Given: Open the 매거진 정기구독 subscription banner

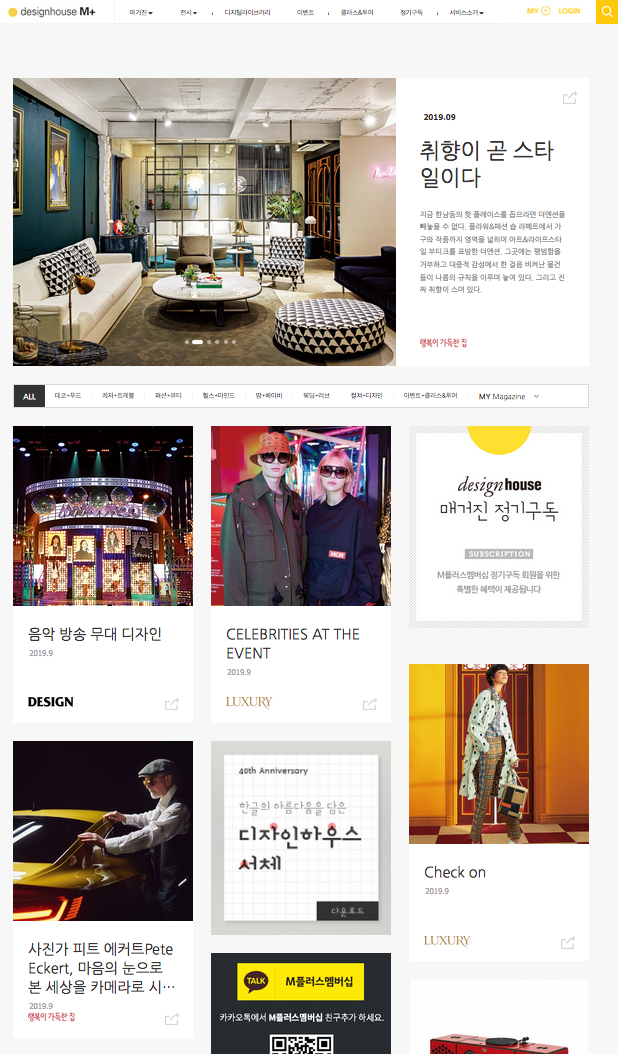Looking at the screenshot, I should (x=498, y=527).
